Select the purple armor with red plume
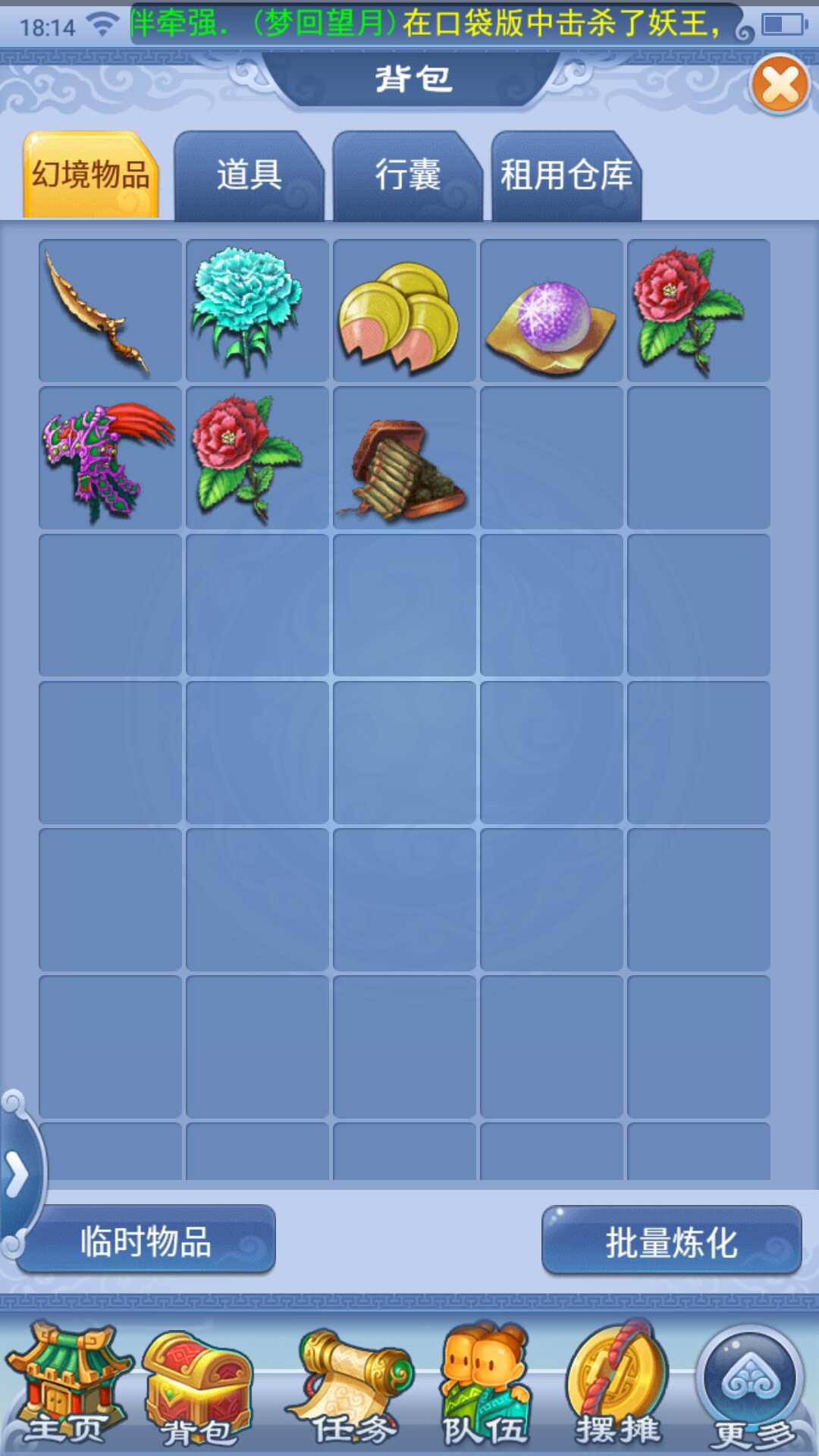 pos(110,458)
